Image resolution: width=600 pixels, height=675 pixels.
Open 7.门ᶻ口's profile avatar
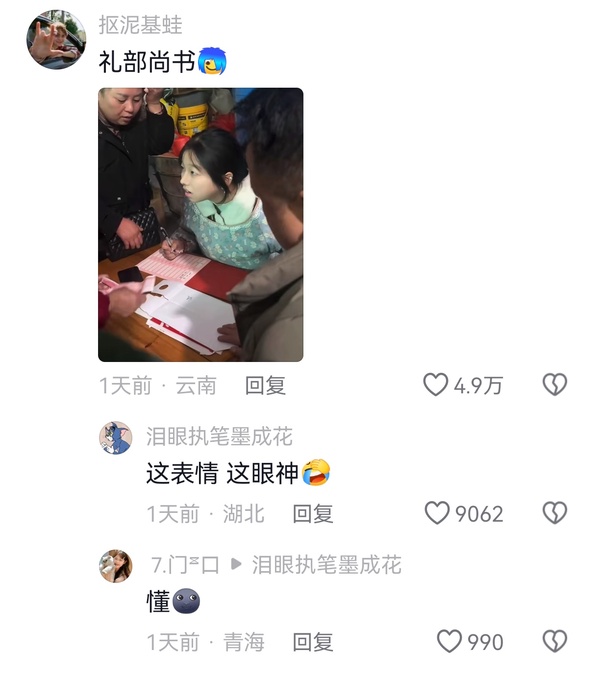pos(116,566)
